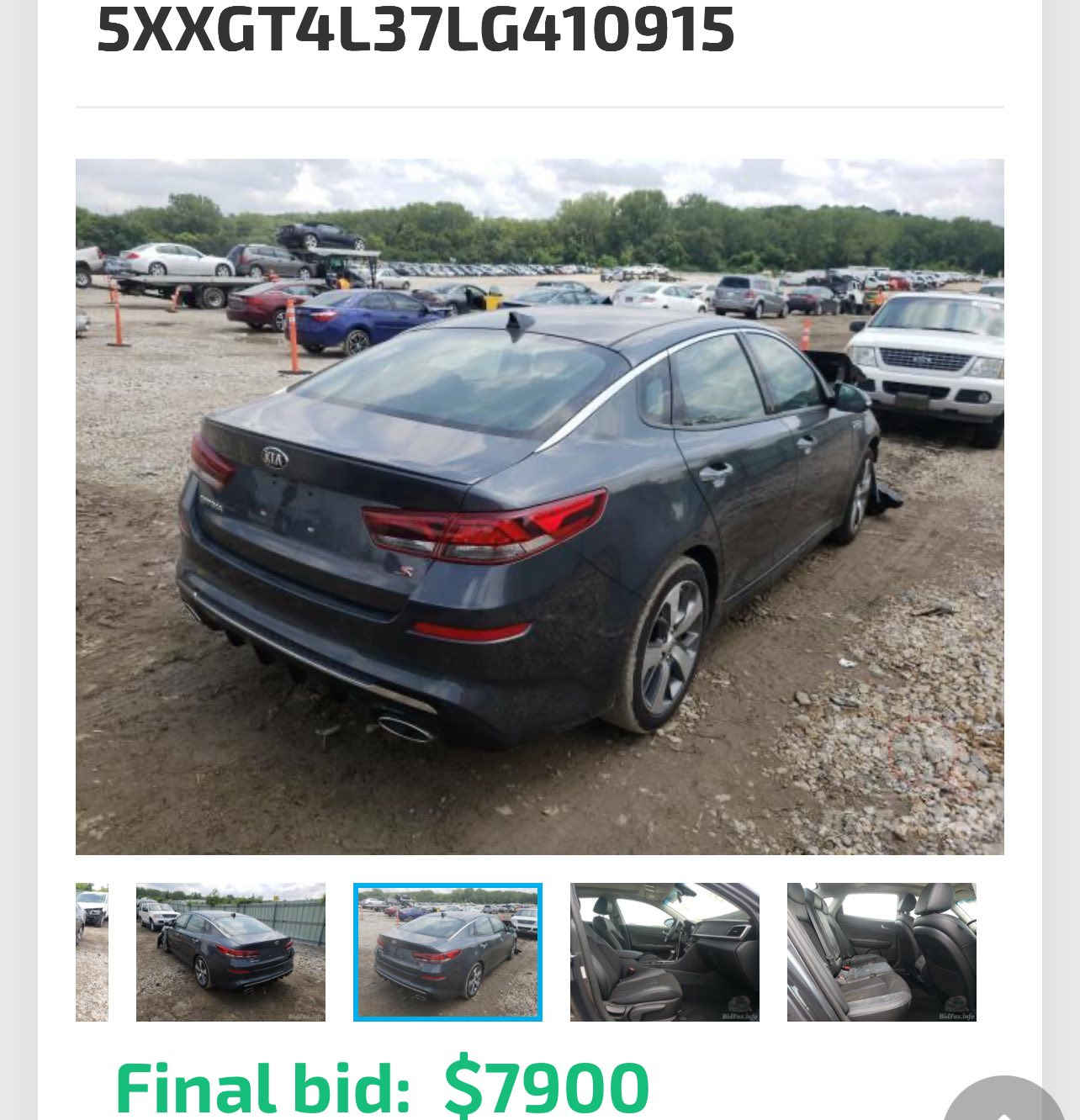Show the partially visible first thumbnail
This screenshot has height=1120, width=1080.
click(x=92, y=952)
